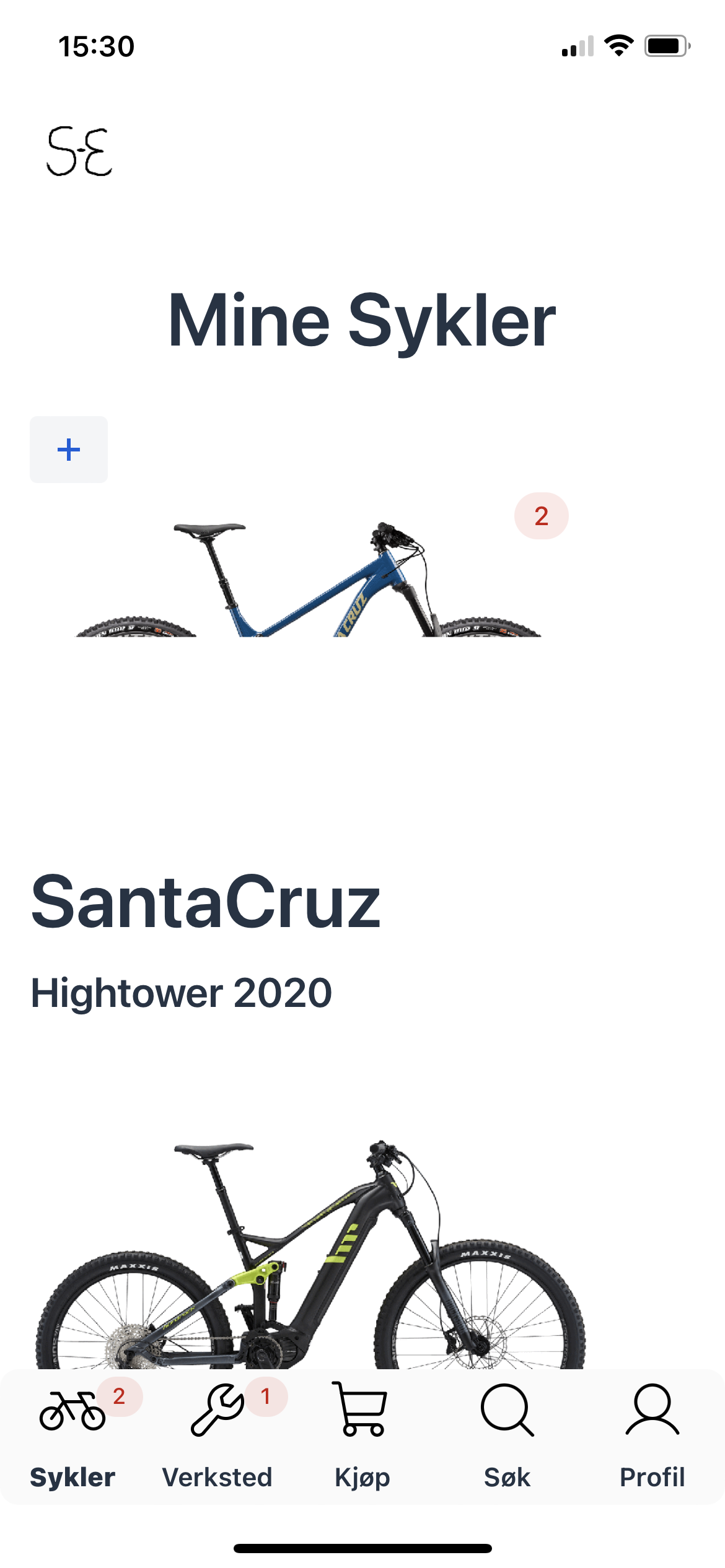Open the Kjøp shopping tab
Image resolution: width=725 pixels, height=1568 pixels.
pos(362,1435)
